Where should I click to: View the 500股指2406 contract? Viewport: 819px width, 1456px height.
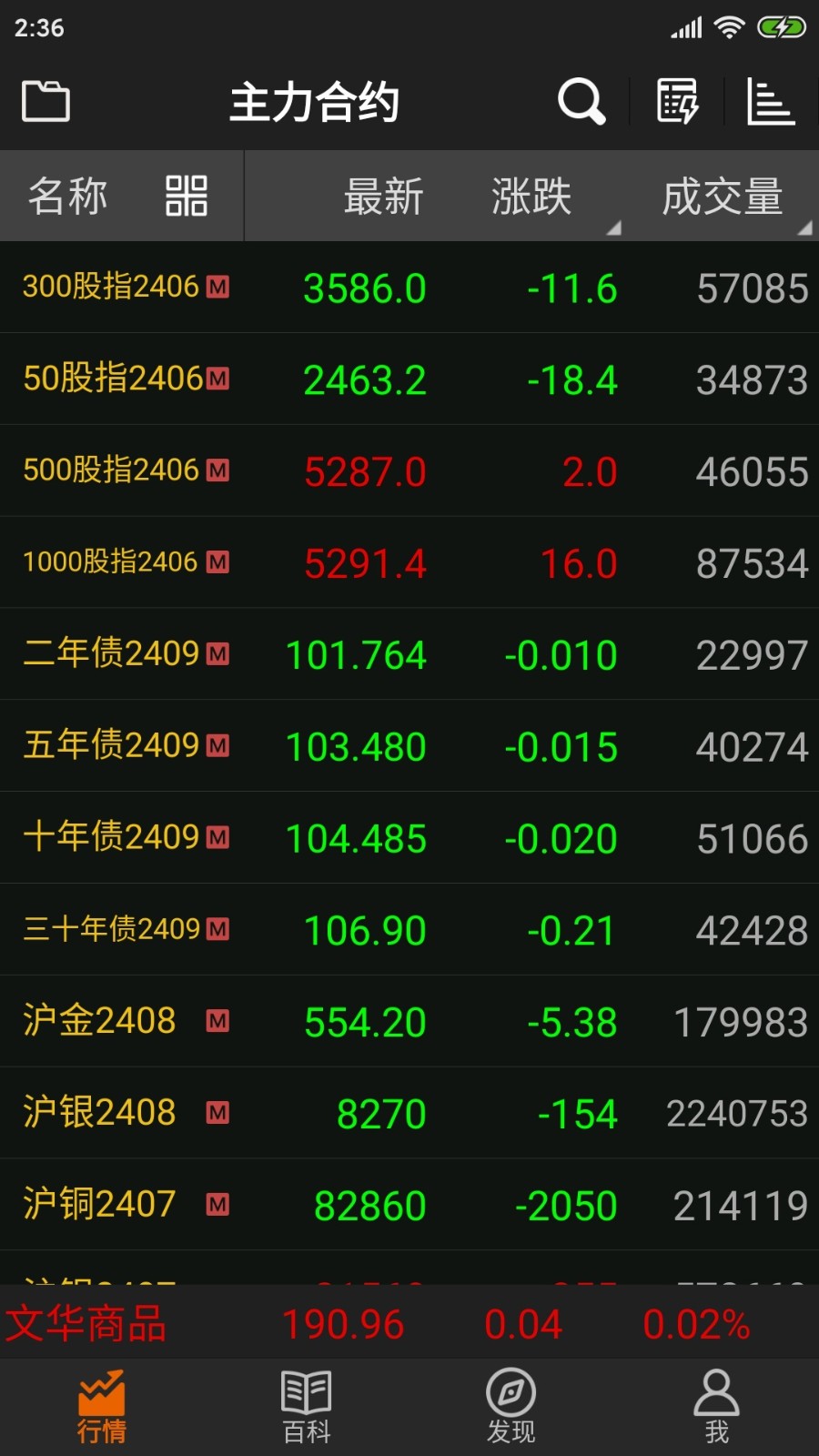409,471
